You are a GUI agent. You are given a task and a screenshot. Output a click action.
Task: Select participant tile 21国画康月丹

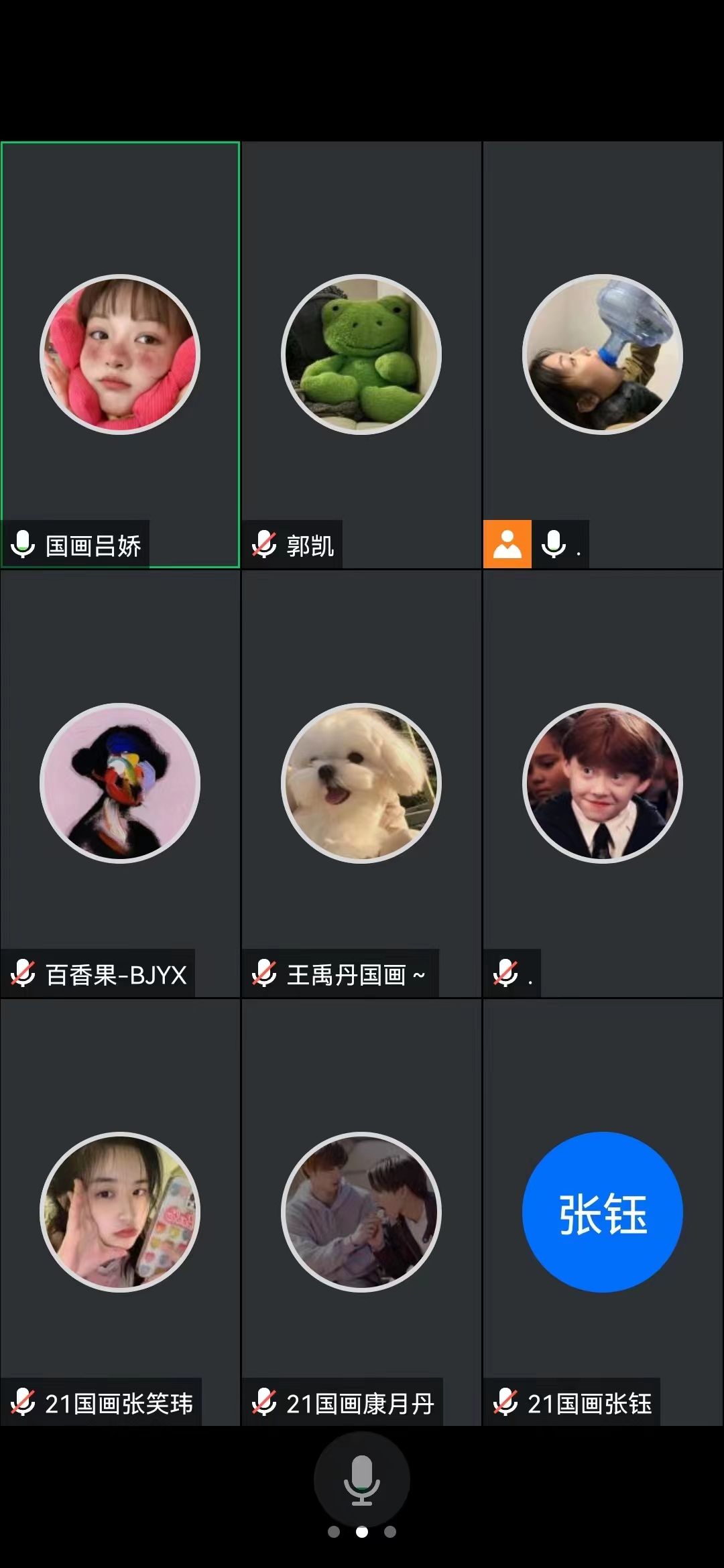point(361,1212)
